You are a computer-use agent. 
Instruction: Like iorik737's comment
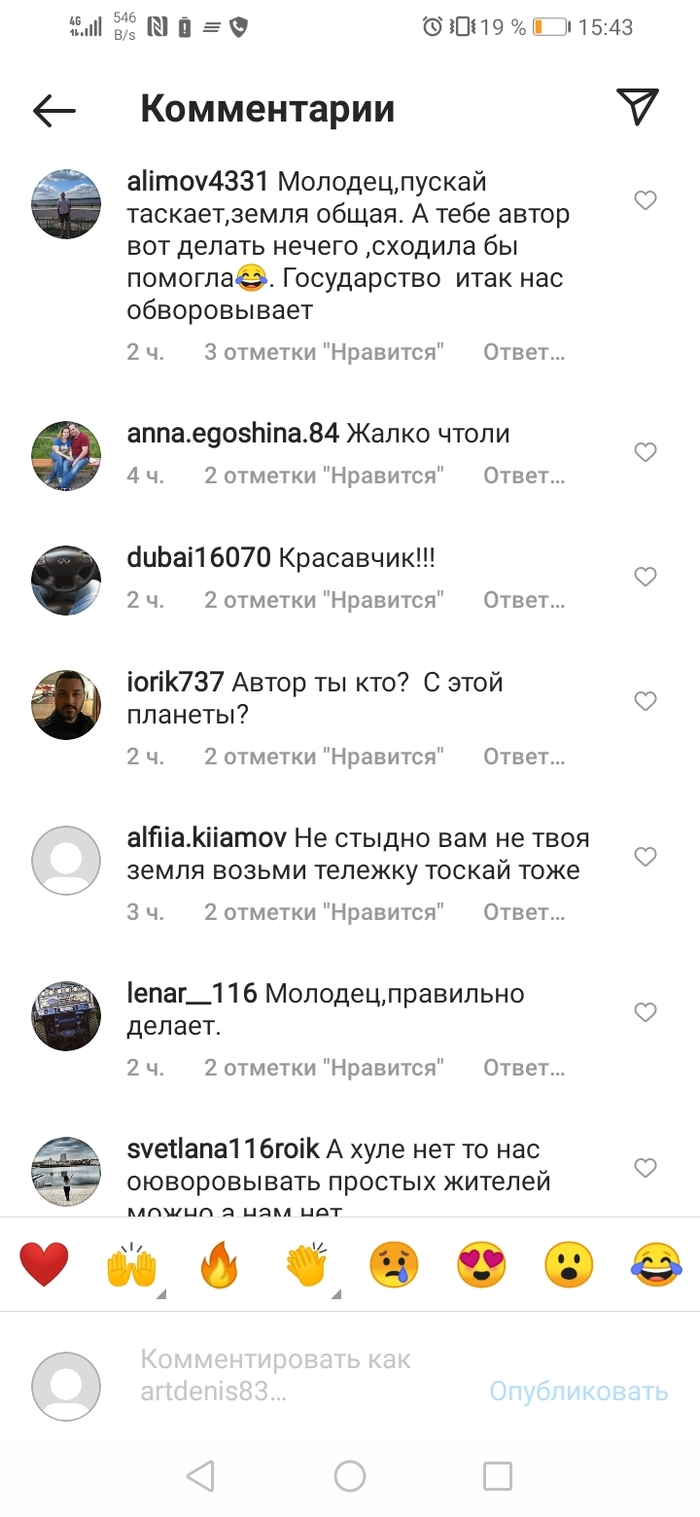coord(646,701)
